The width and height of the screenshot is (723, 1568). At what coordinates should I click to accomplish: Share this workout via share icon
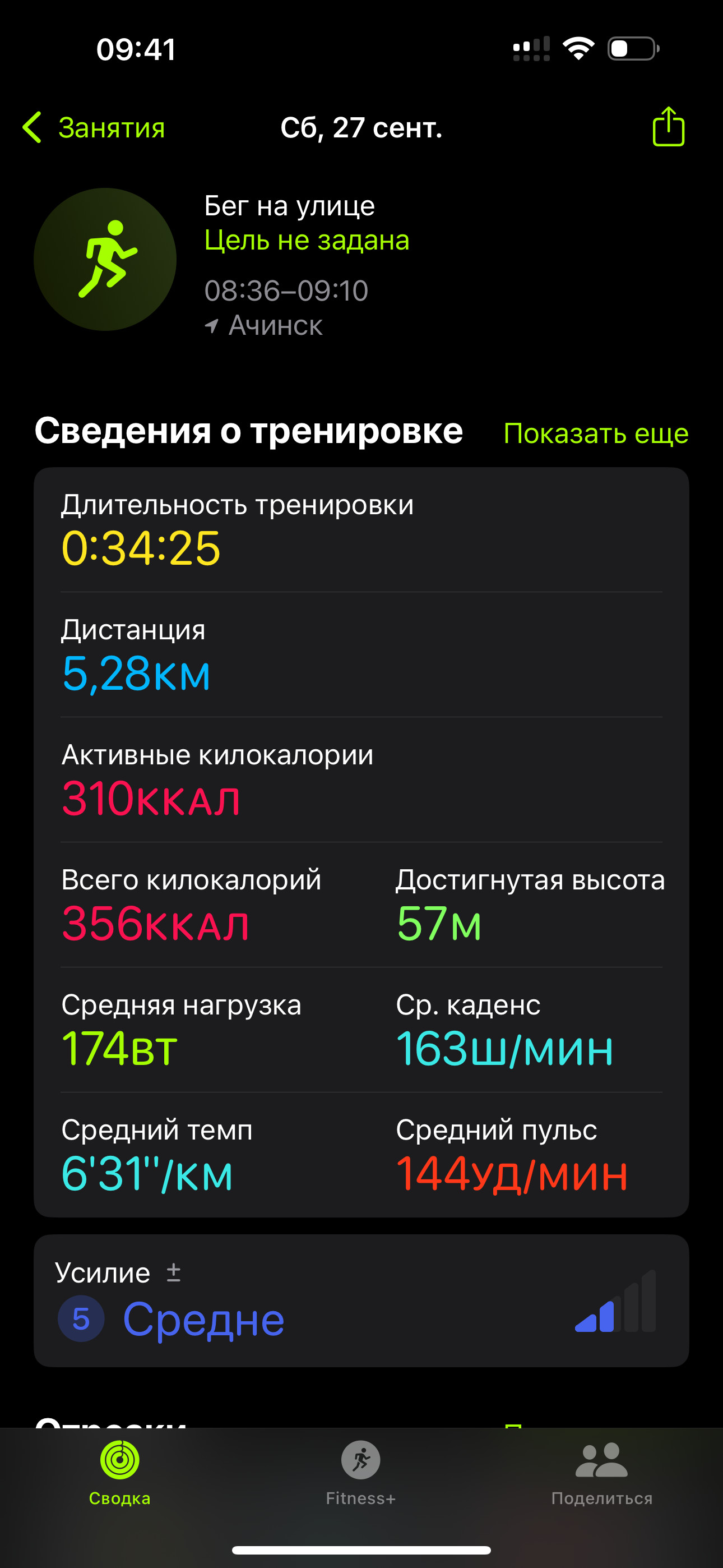[x=668, y=127]
